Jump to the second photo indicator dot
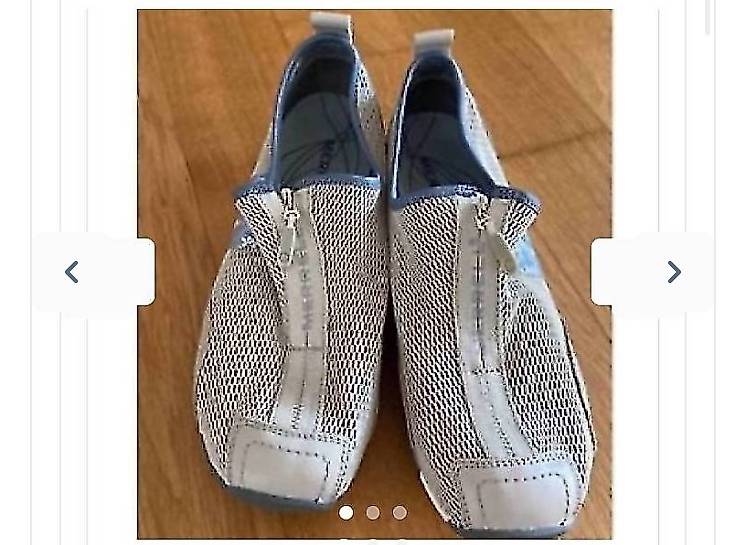746x545 pixels. pos(373,512)
